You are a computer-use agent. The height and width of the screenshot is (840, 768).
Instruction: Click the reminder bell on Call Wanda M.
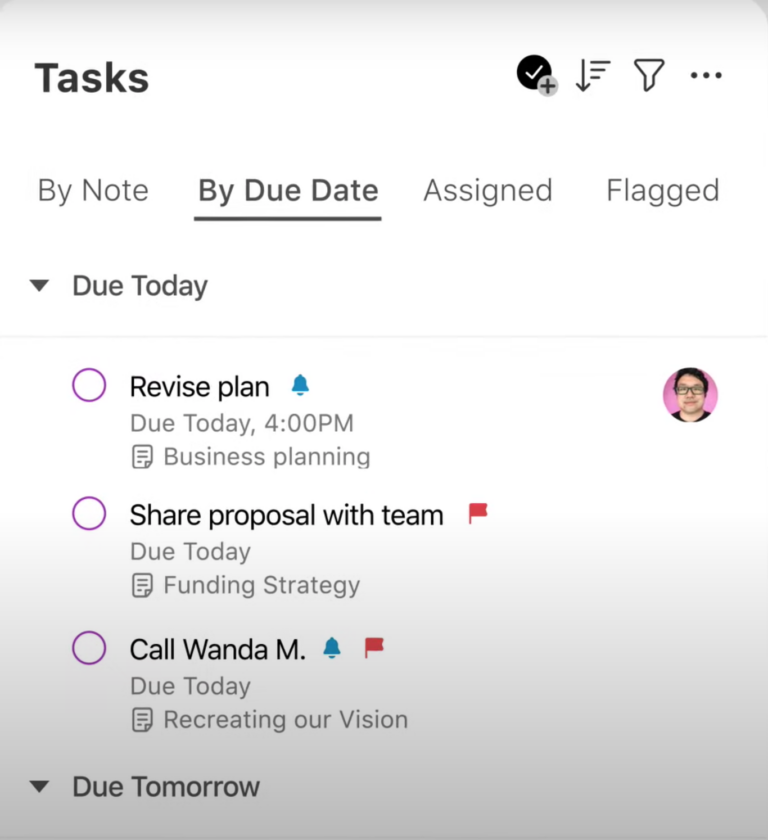pos(332,647)
